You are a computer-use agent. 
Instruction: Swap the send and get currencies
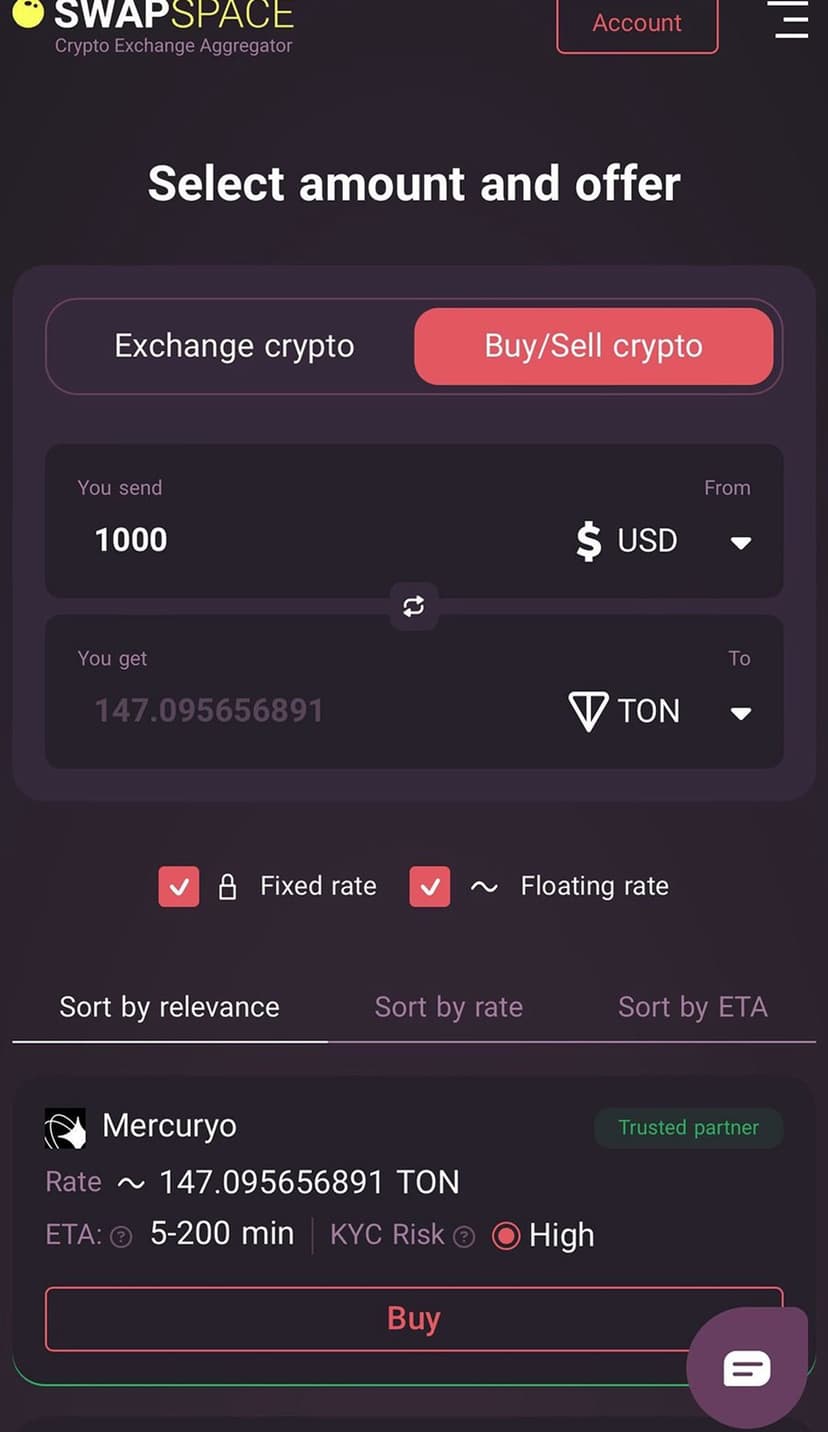(414, 606)
